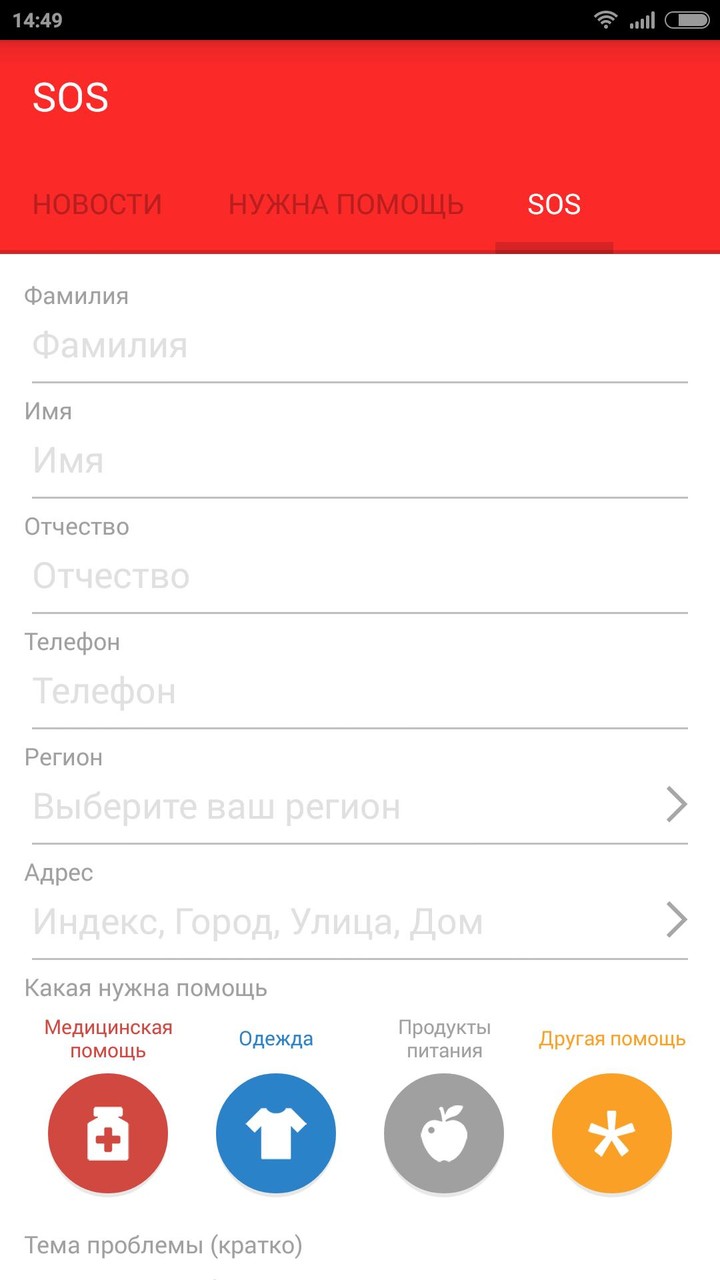The height and width of the screenshot is (1280, 720).
Task: Choose Другая помощь option
Action: coord(612,1134)
